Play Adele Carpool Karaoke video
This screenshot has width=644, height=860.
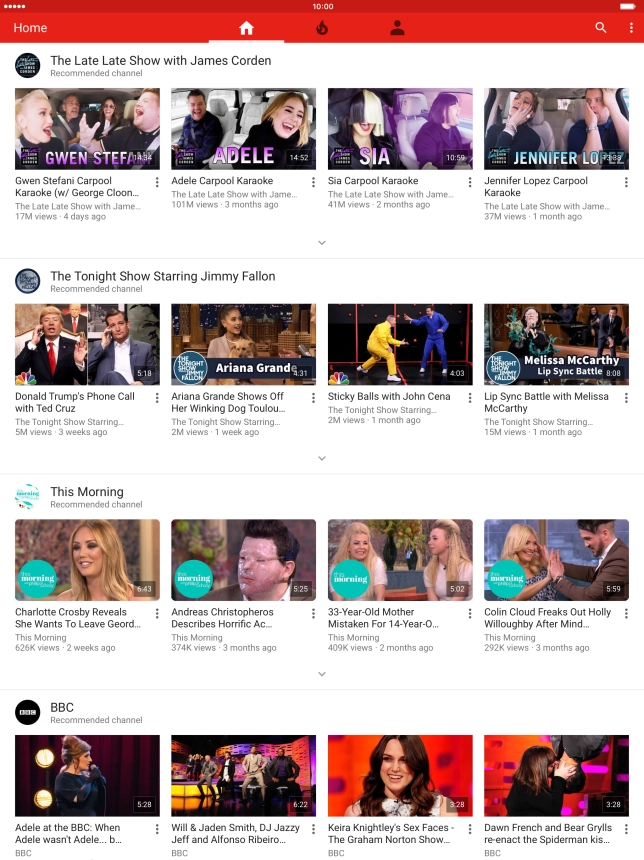pyautogui.click(x=243, y=129)
